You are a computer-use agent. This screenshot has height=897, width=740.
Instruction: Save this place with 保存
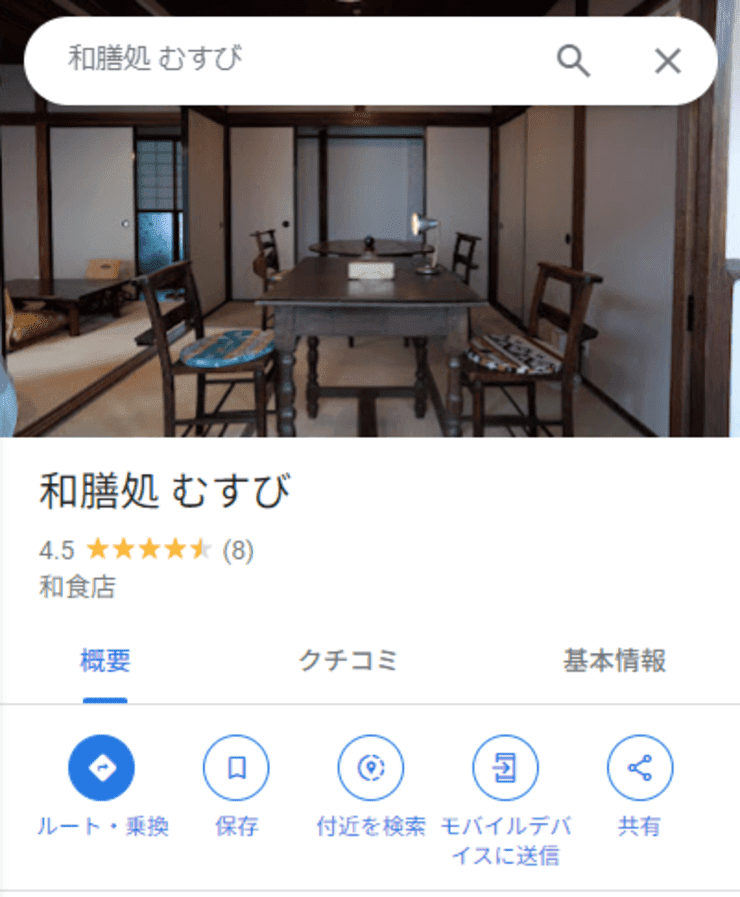(236, 768)
